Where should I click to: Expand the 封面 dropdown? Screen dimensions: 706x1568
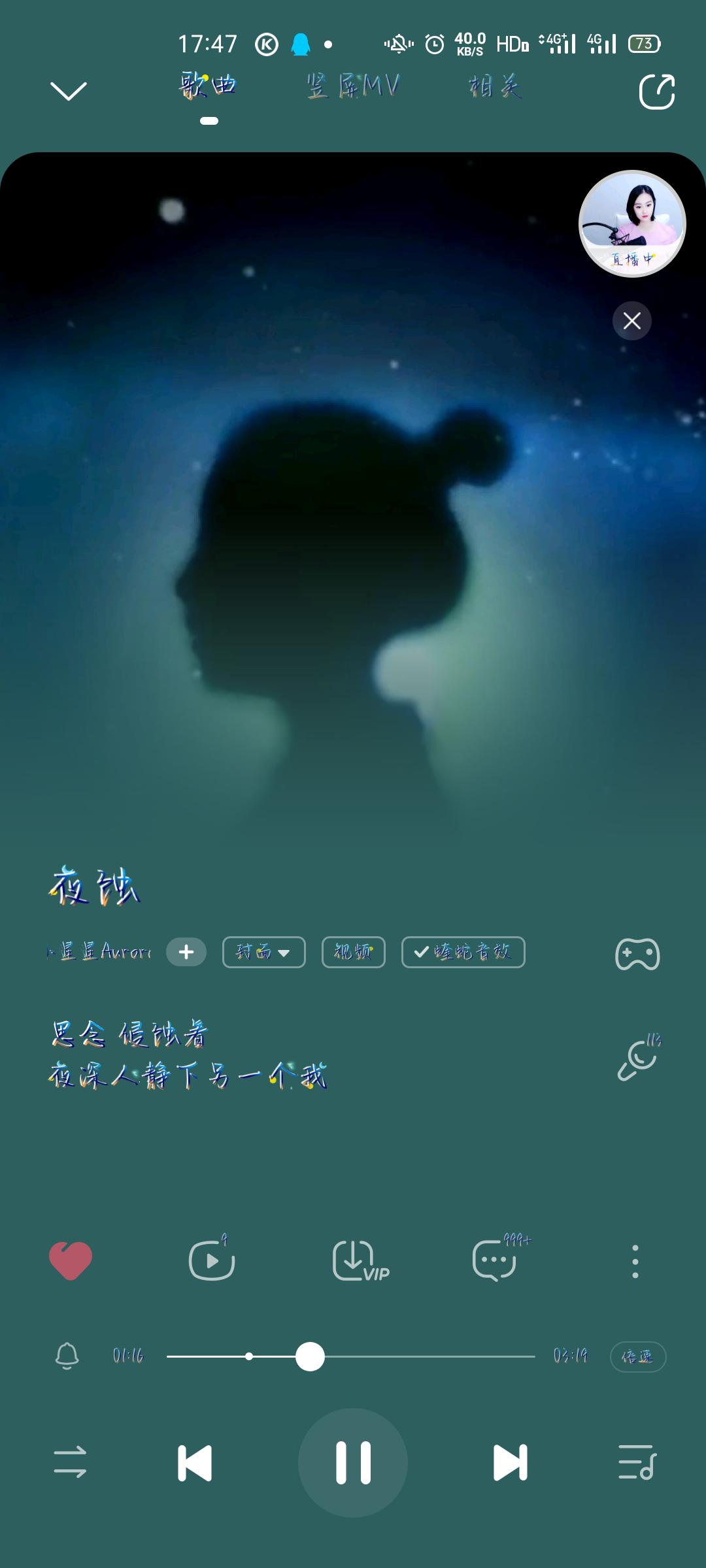263,952
